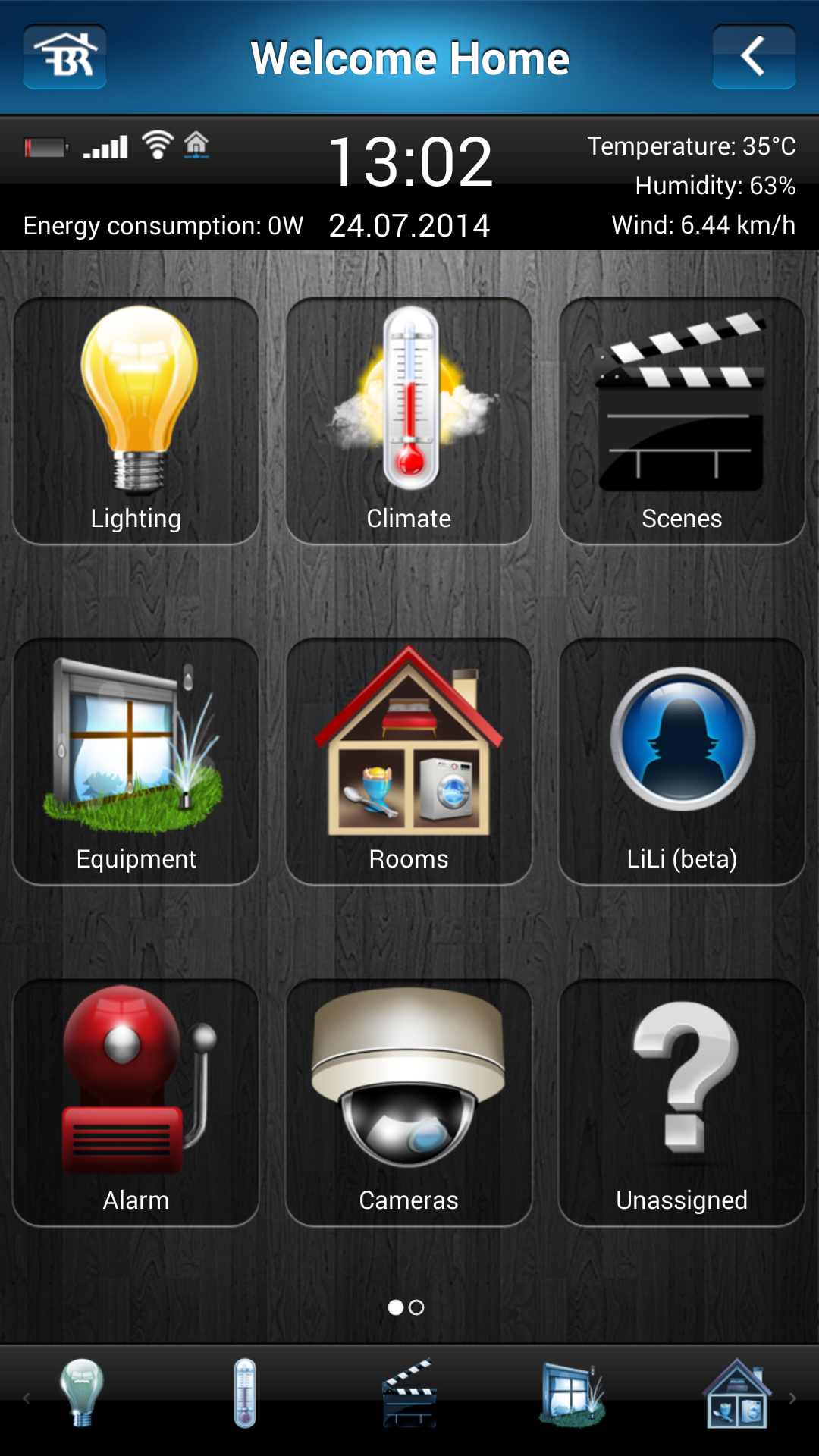Select the thermometer shortcut in bottom bar

click(245, 1393)
